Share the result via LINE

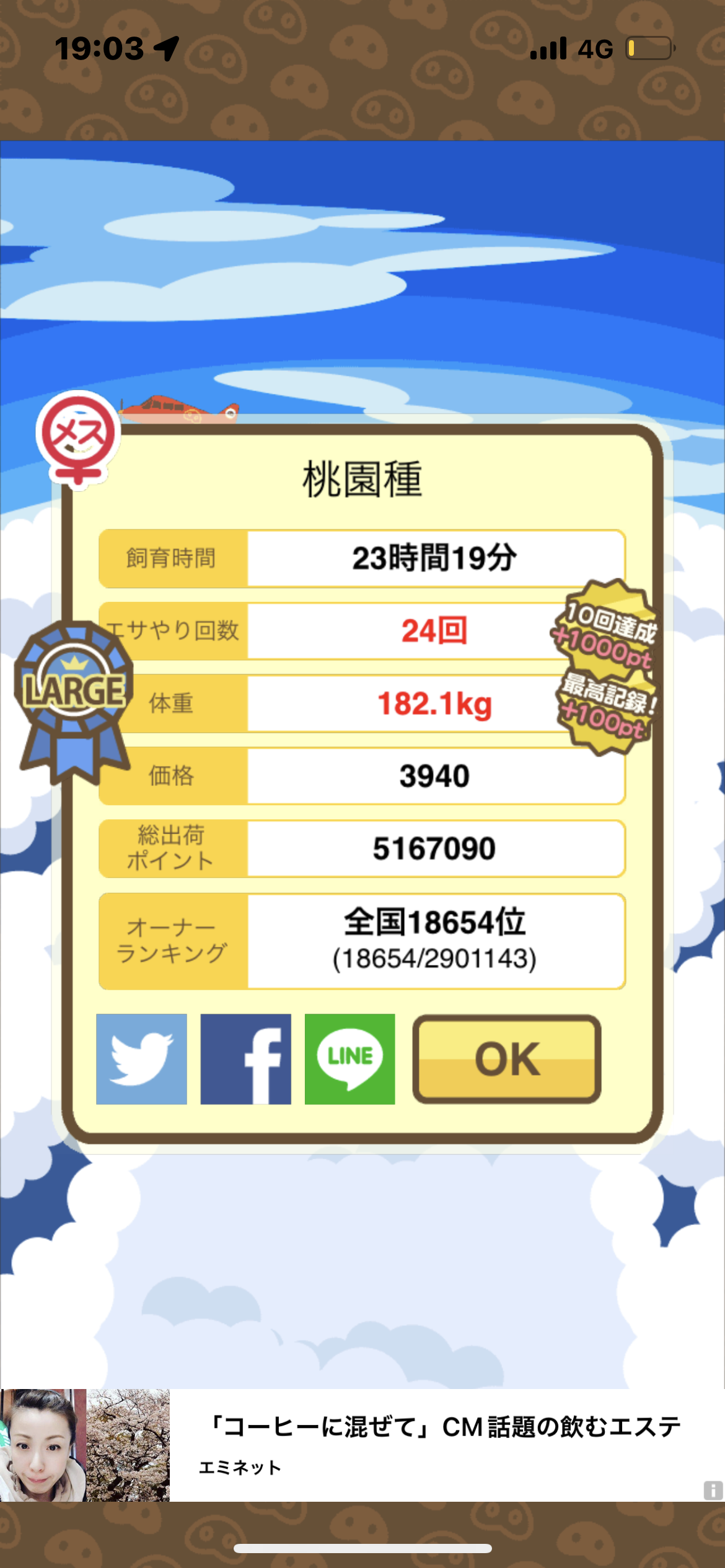[x=349, y=1059]
